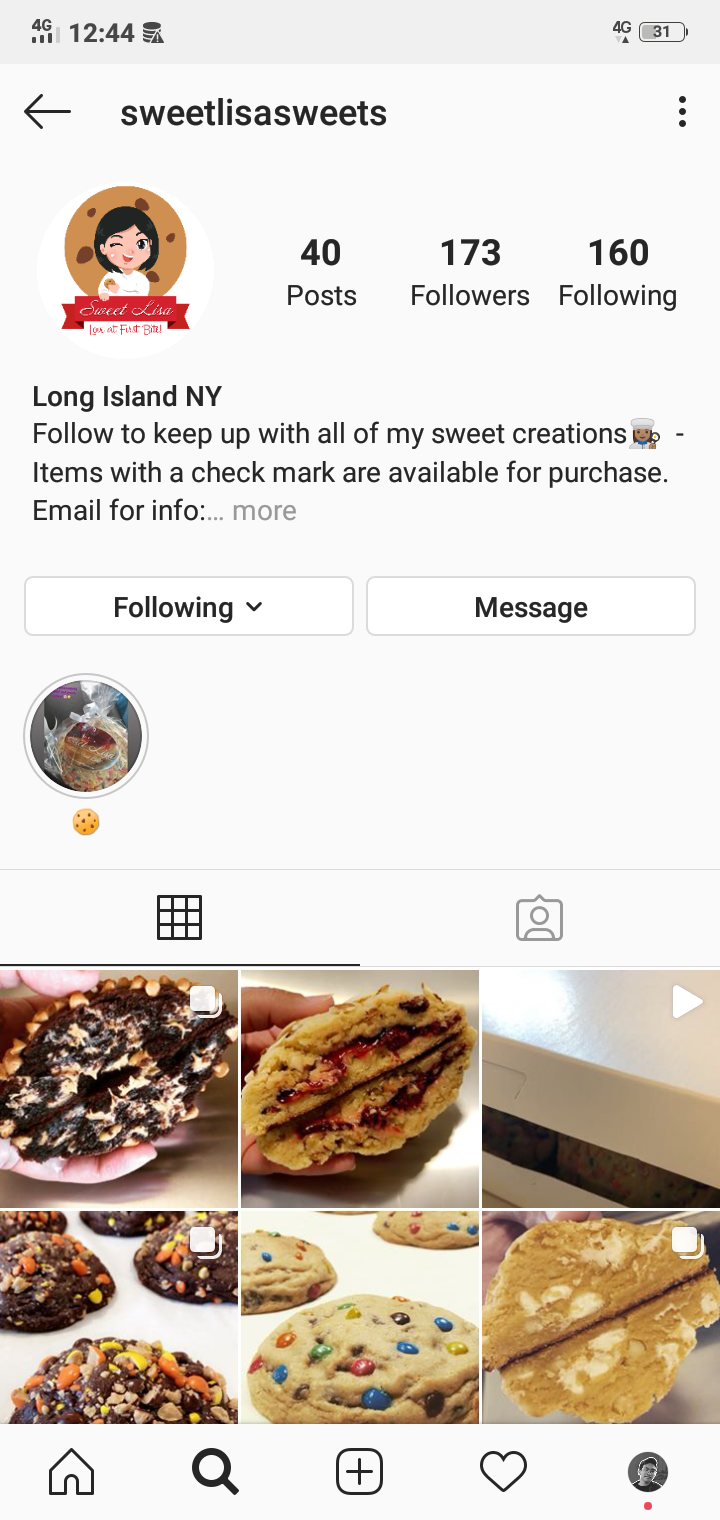Switch to the grid posts tab
720x1520 pixels.
pos(180,917)
